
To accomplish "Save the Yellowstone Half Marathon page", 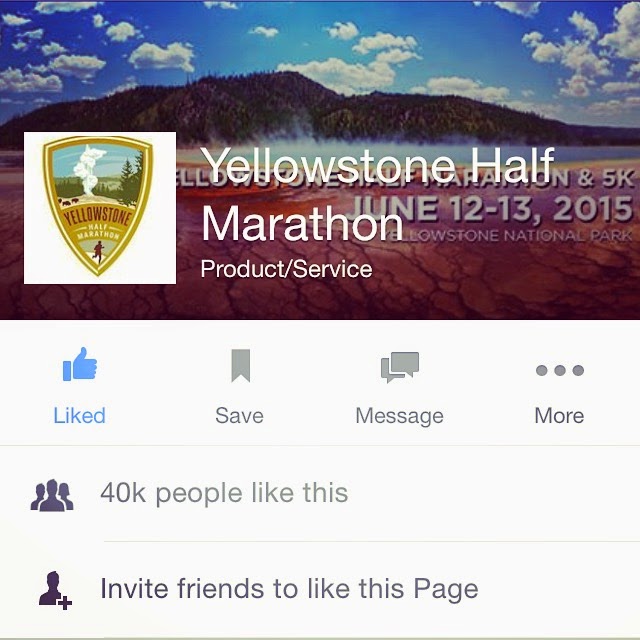I will [240, 386].
